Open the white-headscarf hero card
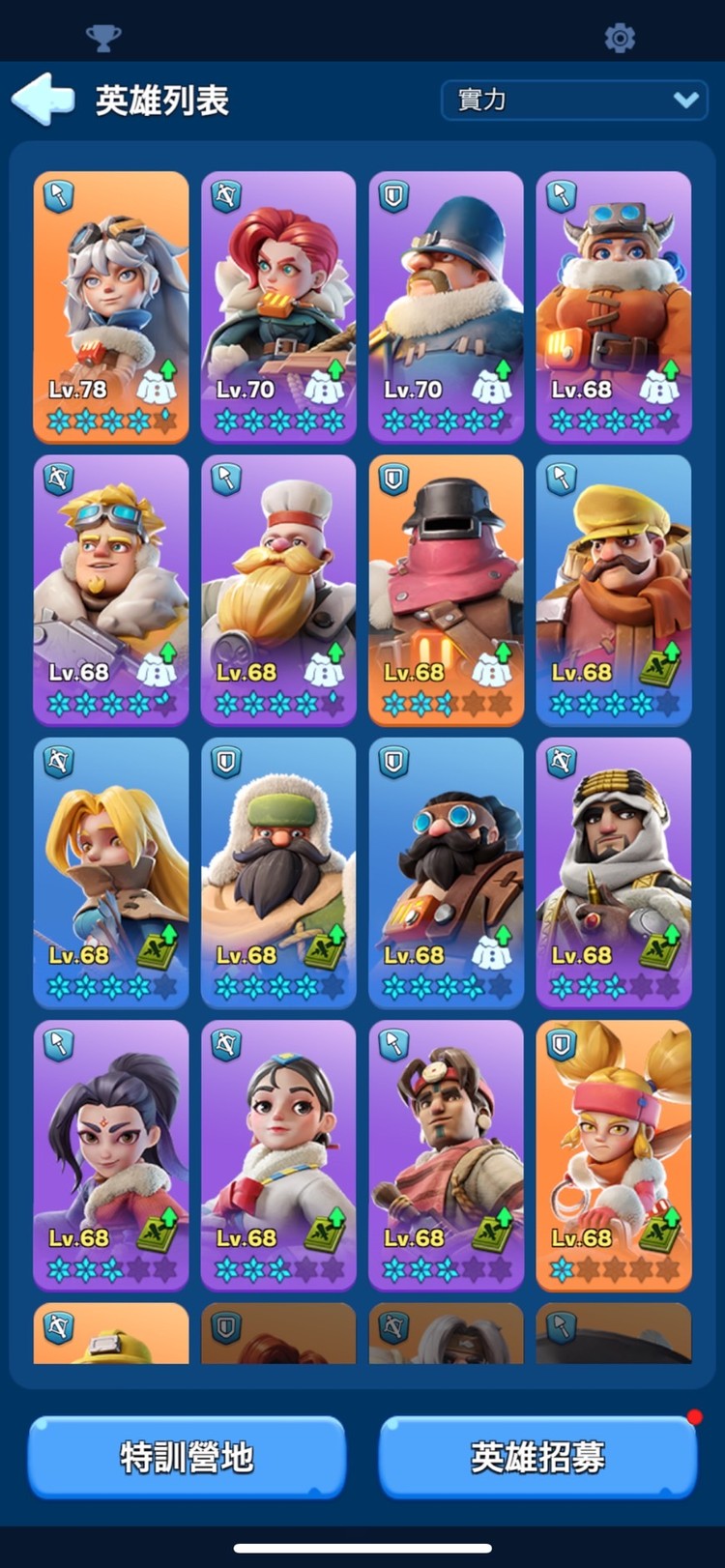 pyautogui.click(x=613, y=870)
